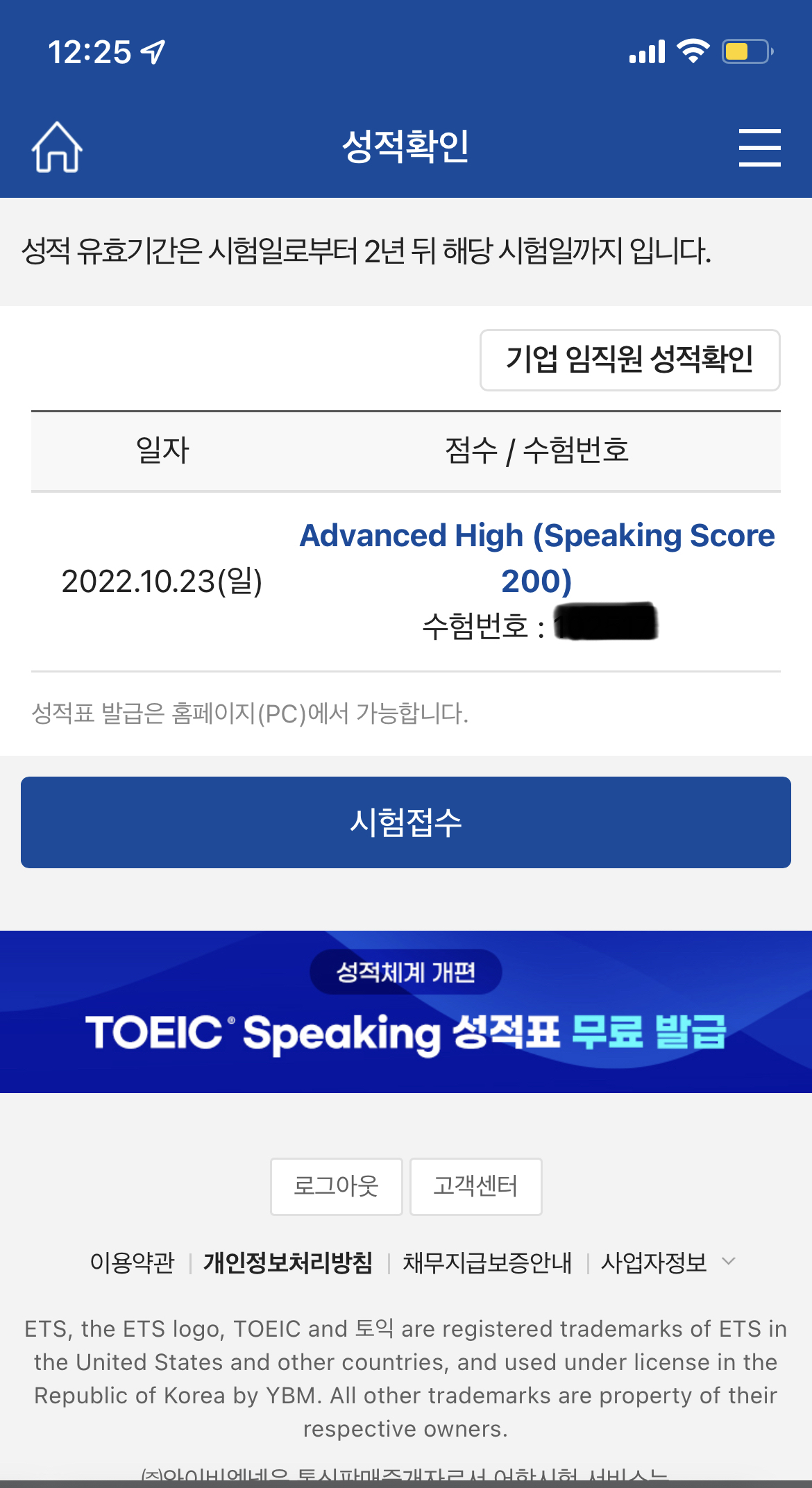Open the Advanced High Speaking Score result
This screenshot has height=1488, width=812.
click(536, 557)
